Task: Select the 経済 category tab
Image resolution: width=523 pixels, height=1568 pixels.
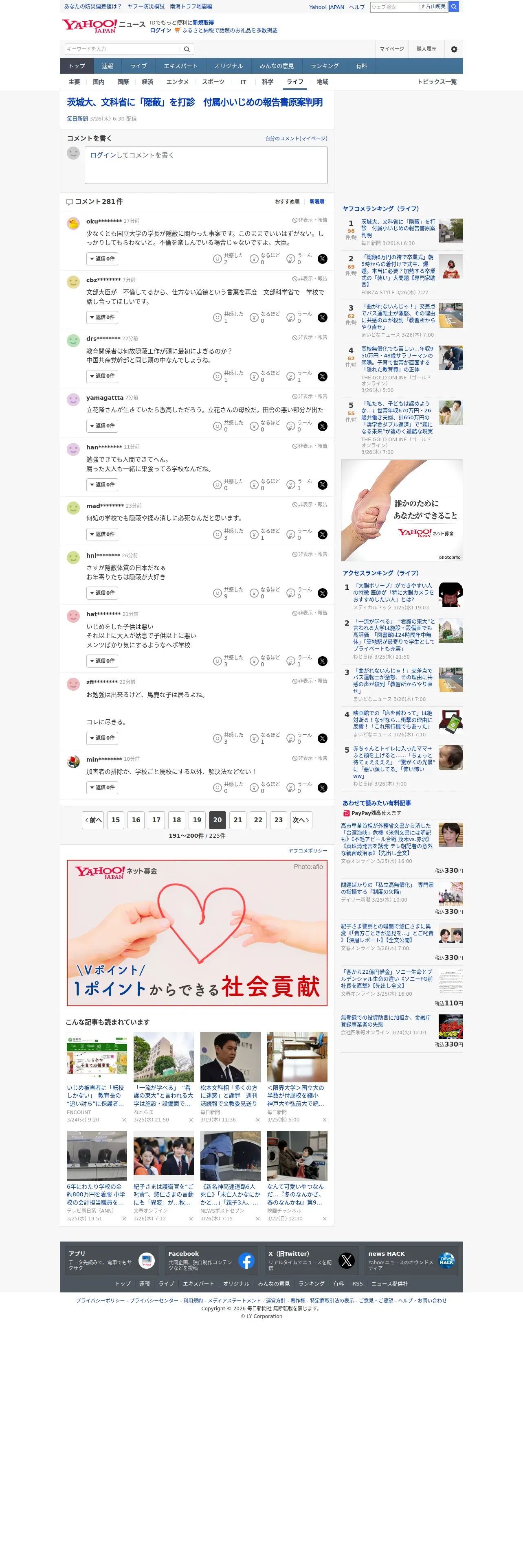Action: click(147, 81)
